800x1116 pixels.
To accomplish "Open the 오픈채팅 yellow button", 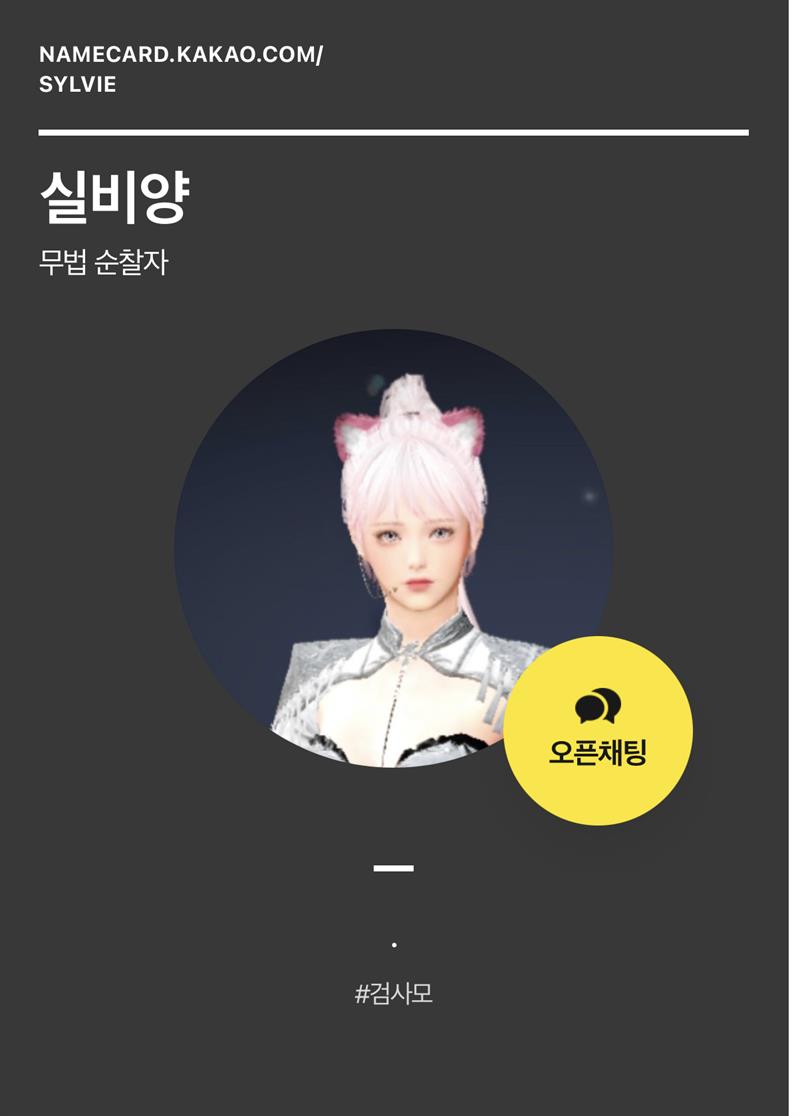I will (x=597, y=731).
